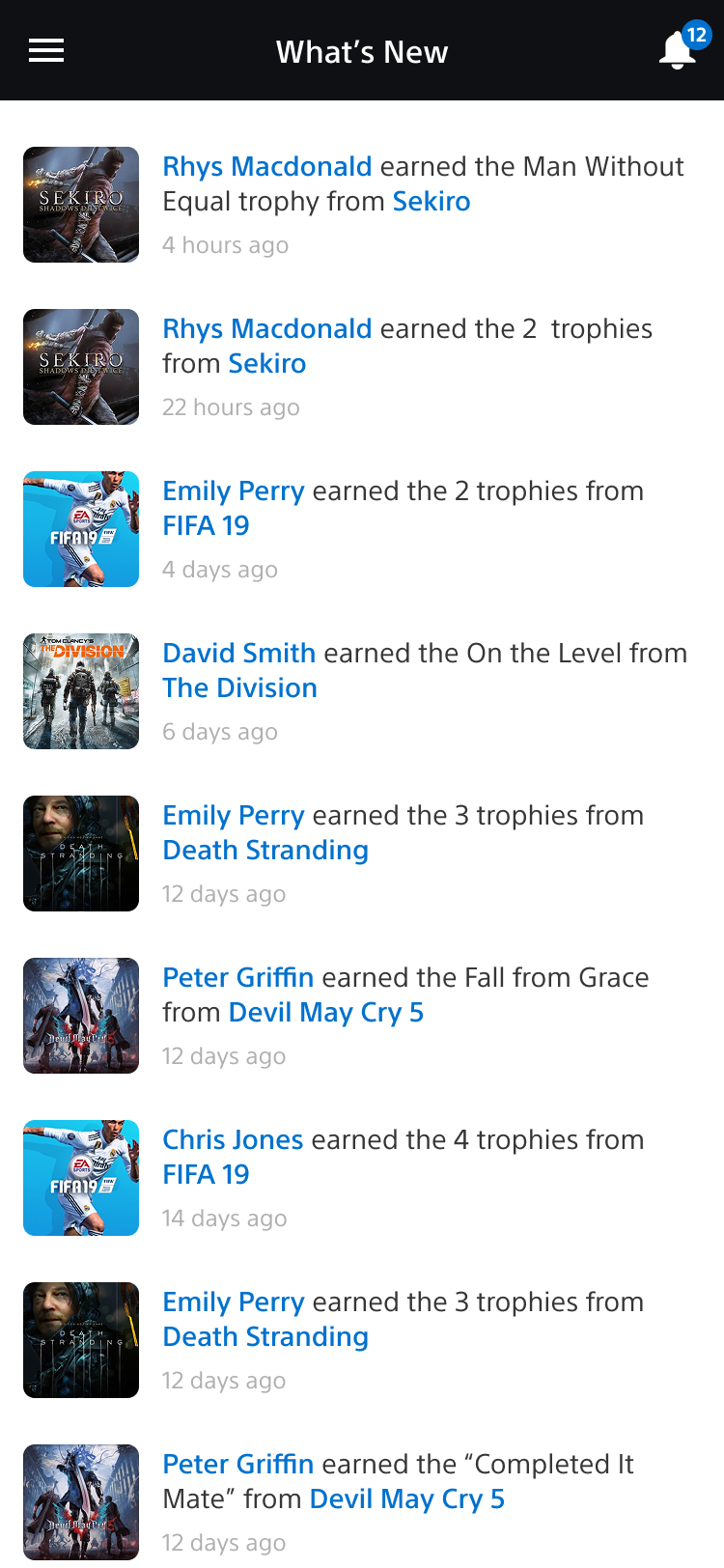View David Smith's profile
724x1568 pixels.
[x=239, y=654]
